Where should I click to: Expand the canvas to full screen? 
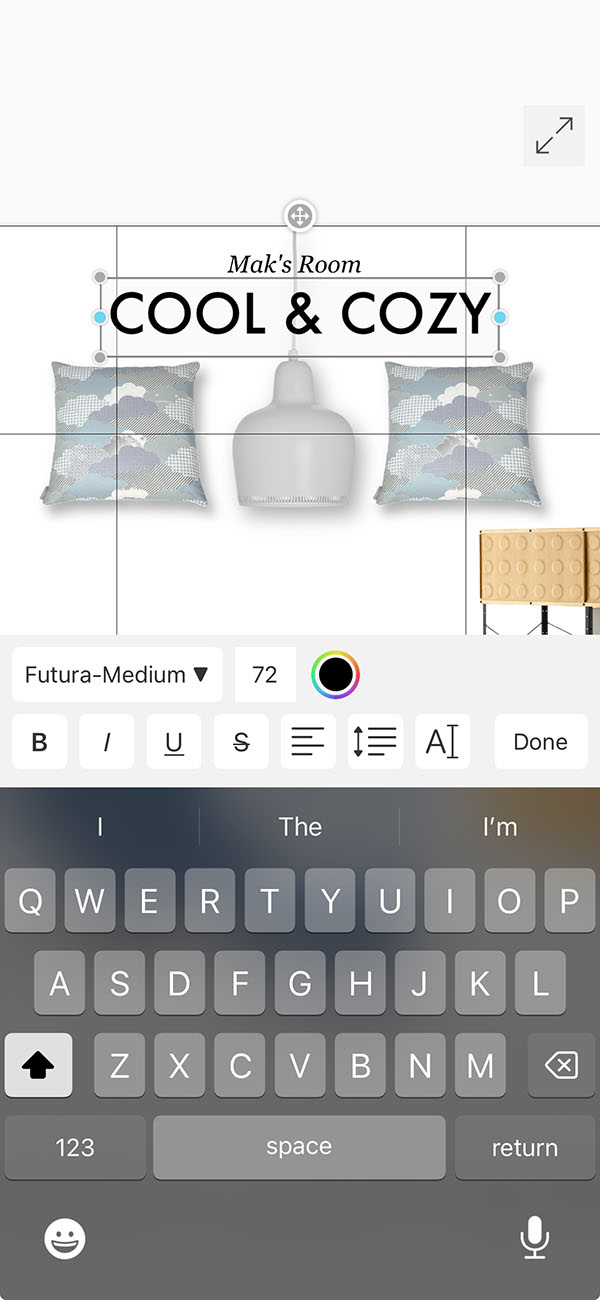tap(554, 135)
